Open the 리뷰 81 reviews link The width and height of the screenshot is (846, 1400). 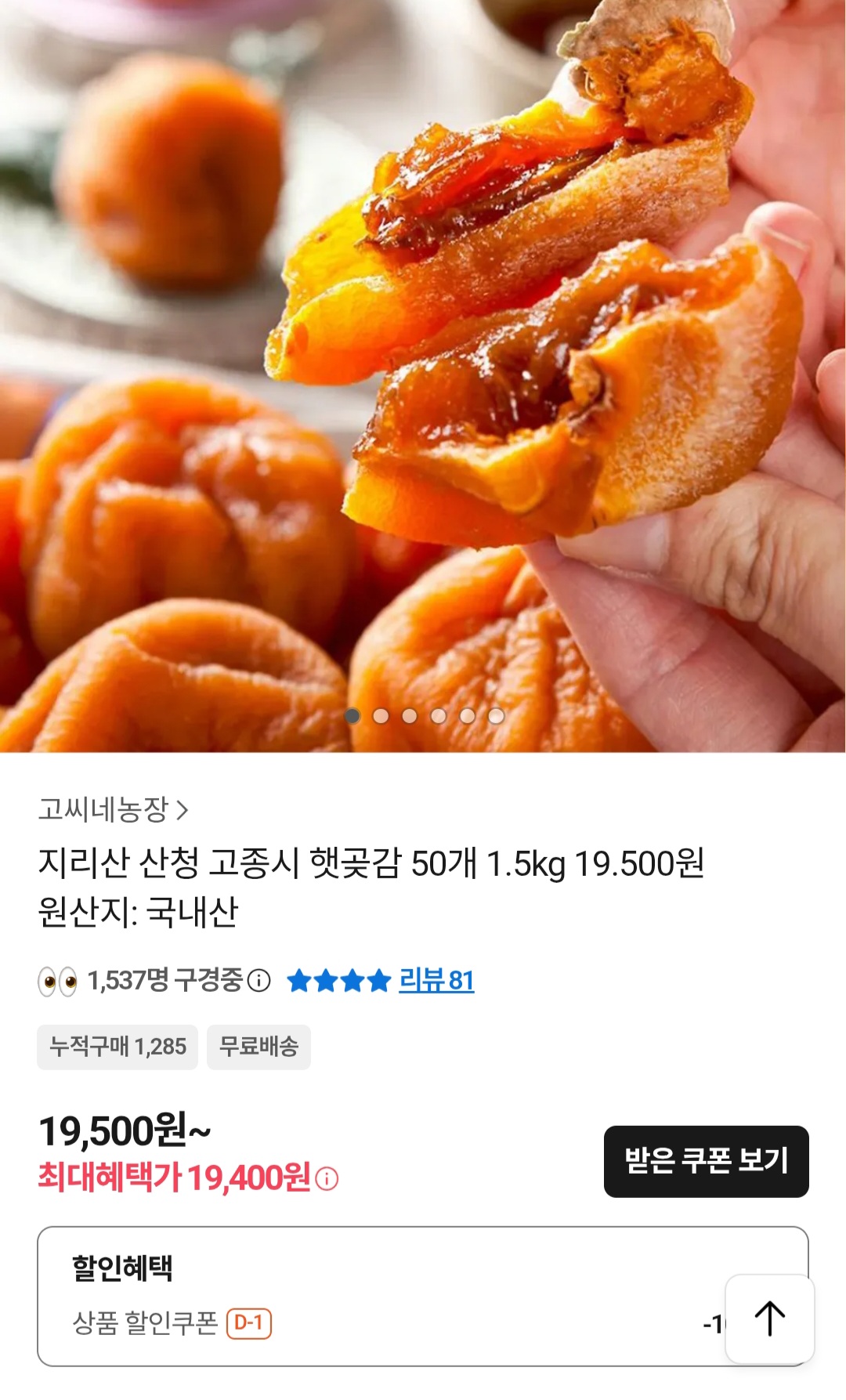(436, 980)
